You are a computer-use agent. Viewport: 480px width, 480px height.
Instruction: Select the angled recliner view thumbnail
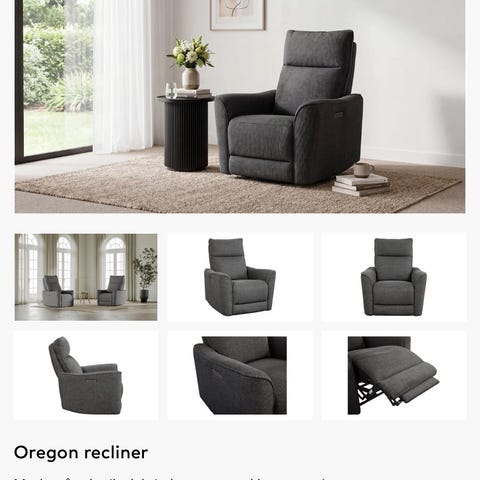[x=240, y=277]
